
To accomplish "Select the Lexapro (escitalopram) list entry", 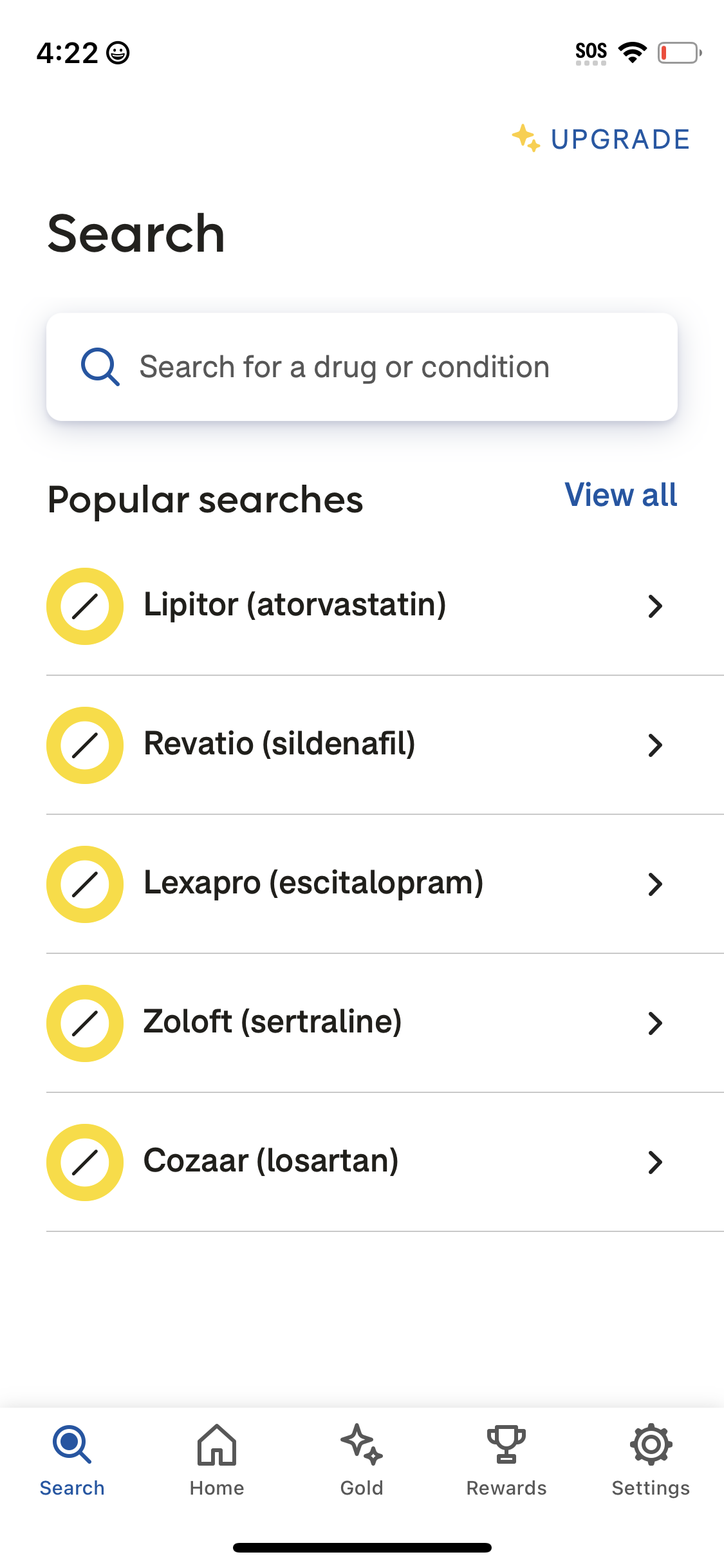I will point(313,884).
